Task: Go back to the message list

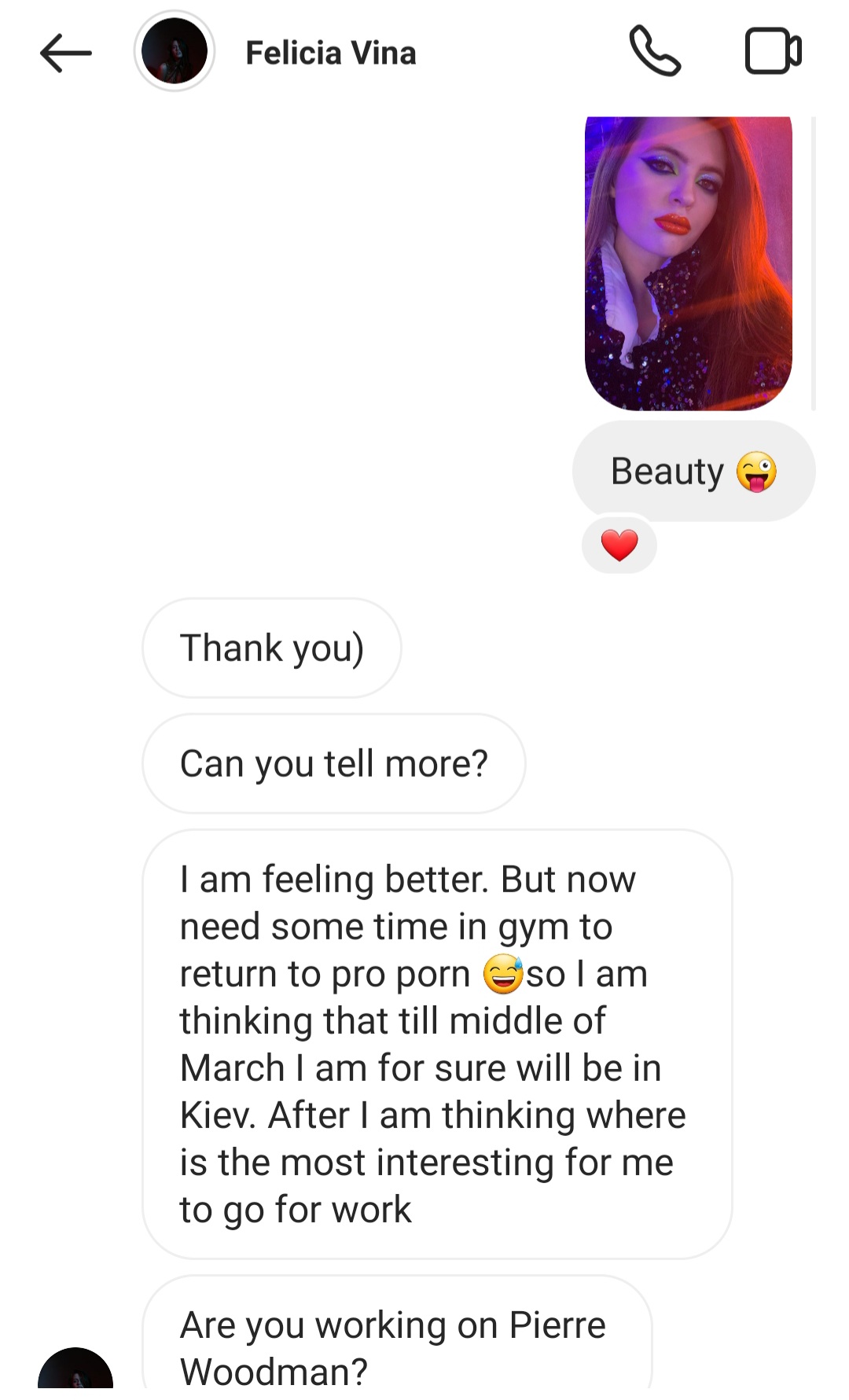Action: 65,53
